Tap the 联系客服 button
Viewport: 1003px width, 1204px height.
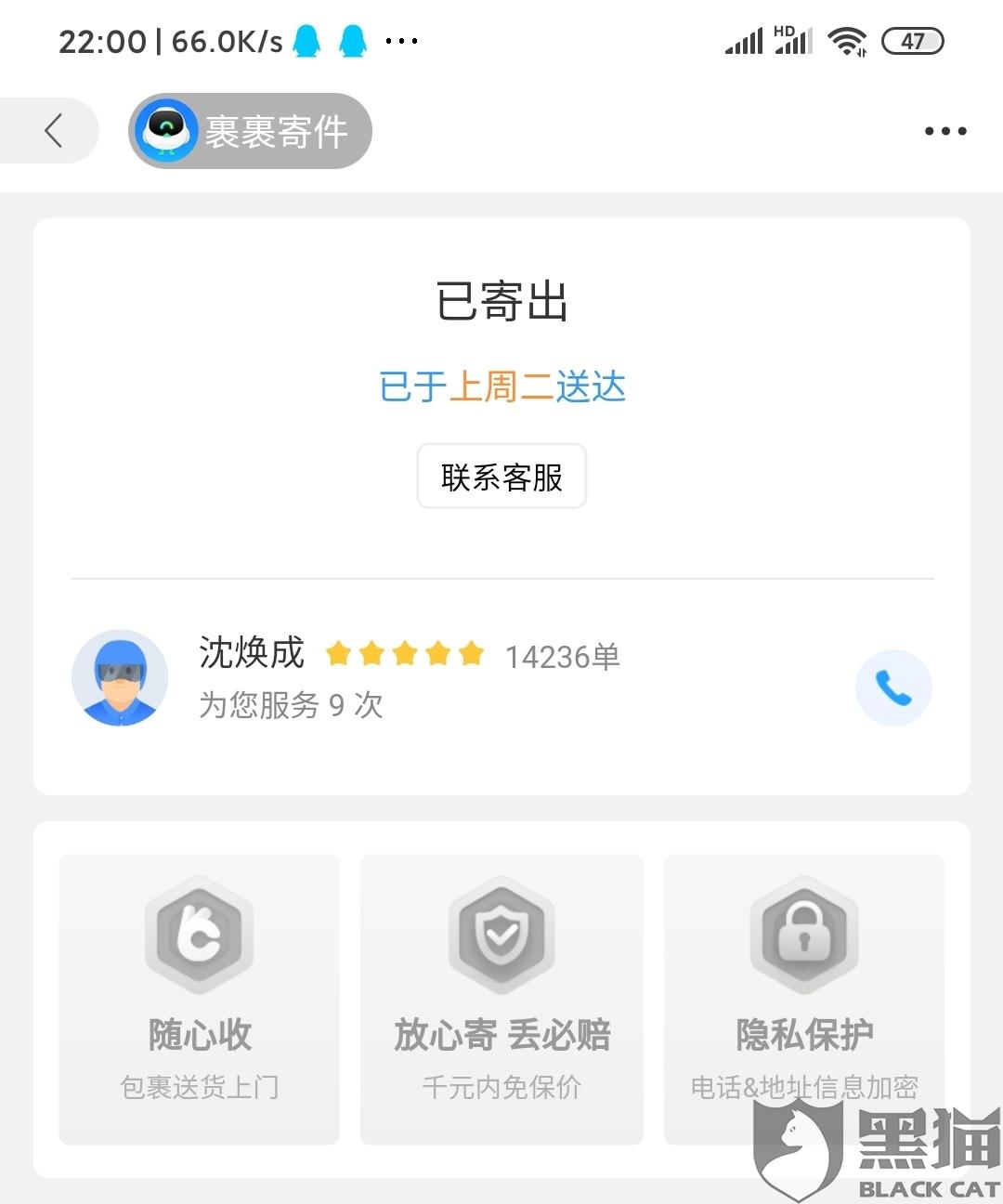point(501,477)
